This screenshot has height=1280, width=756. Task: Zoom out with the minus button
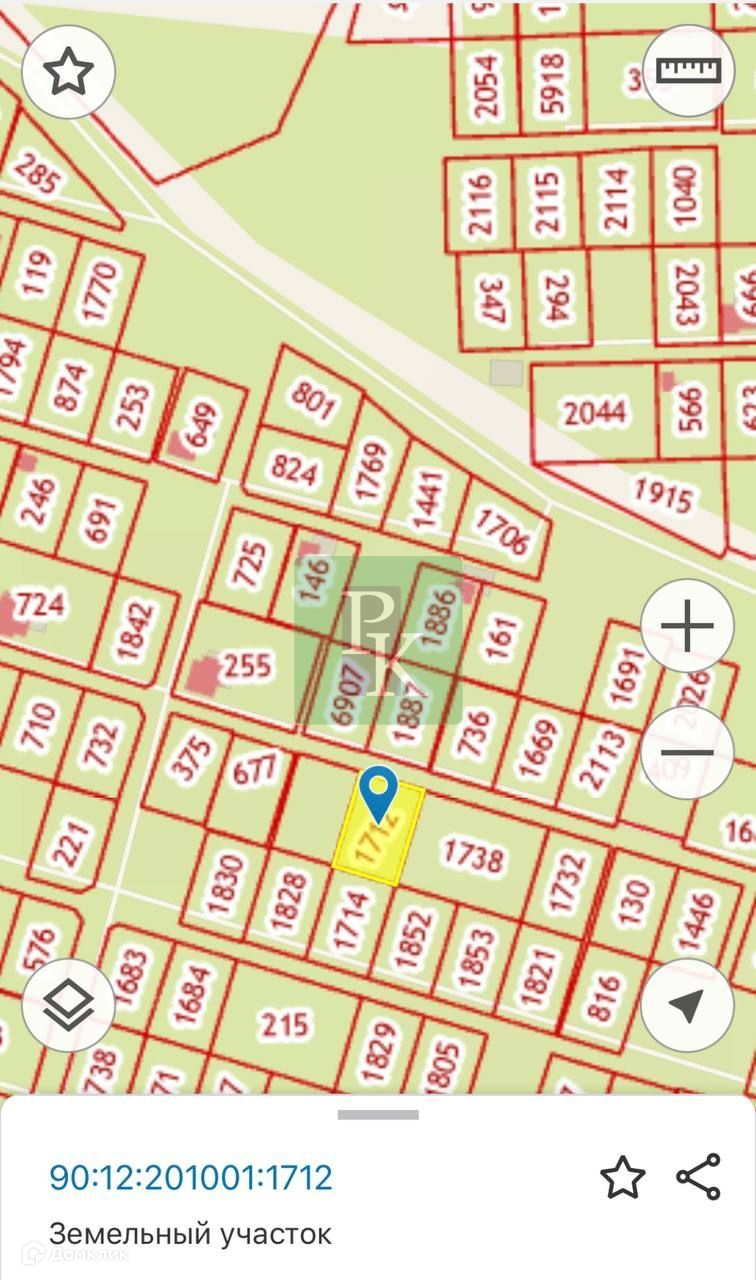tap(687, 753)
